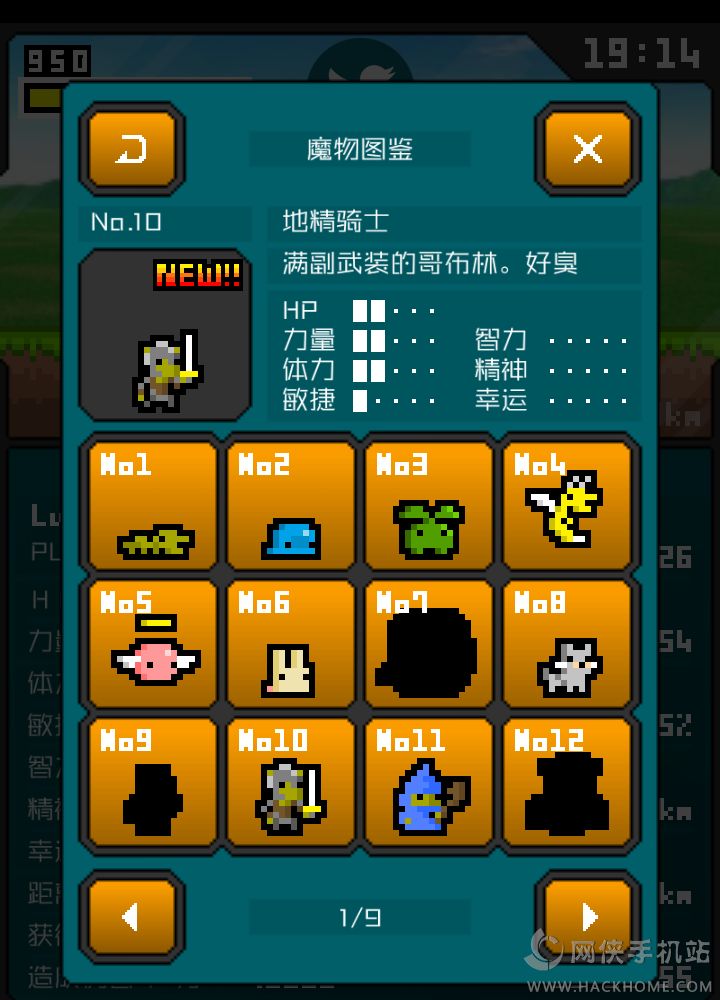The width and height of the screenshot is (720, 1000).
Task: Go to the next encyclopedia page
Action: 587,916
